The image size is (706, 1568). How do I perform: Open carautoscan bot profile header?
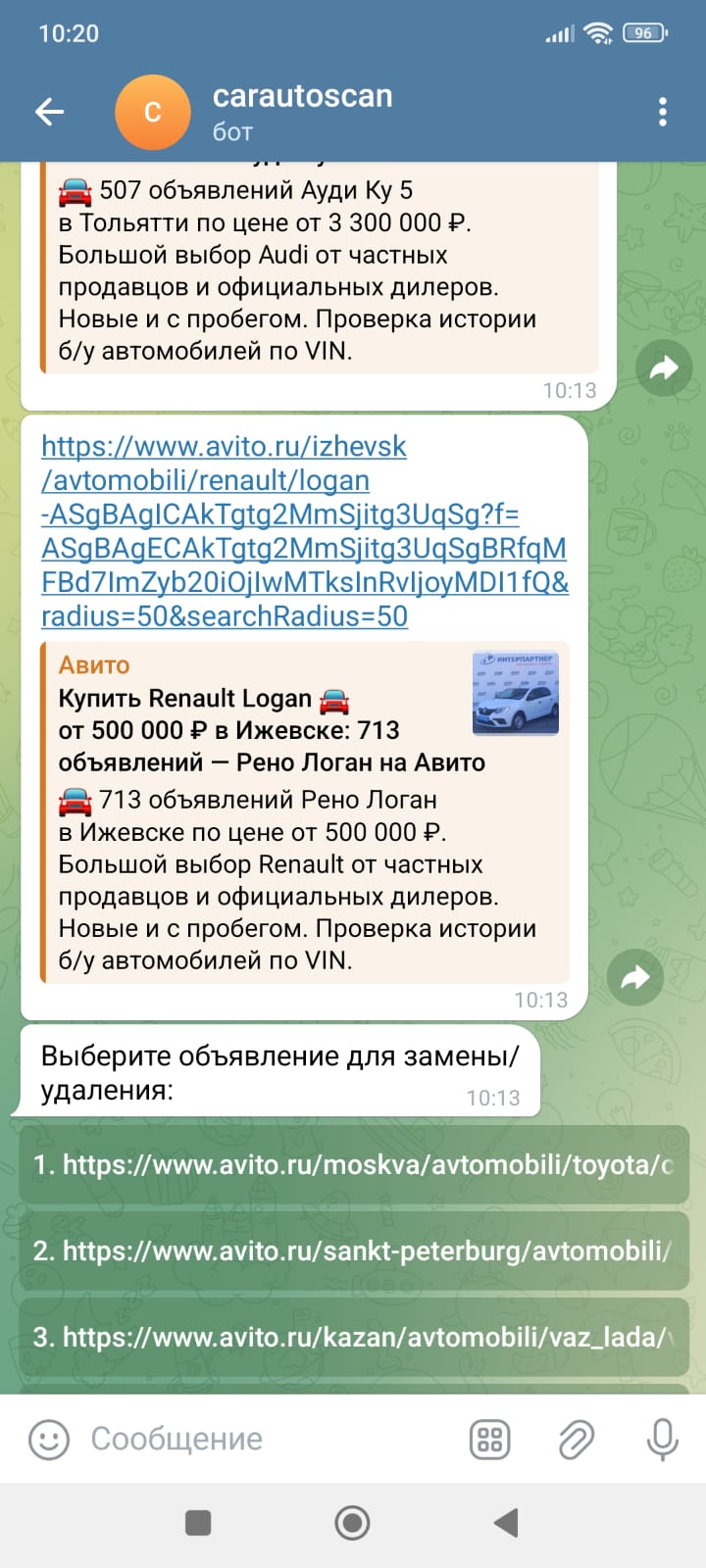302,112
